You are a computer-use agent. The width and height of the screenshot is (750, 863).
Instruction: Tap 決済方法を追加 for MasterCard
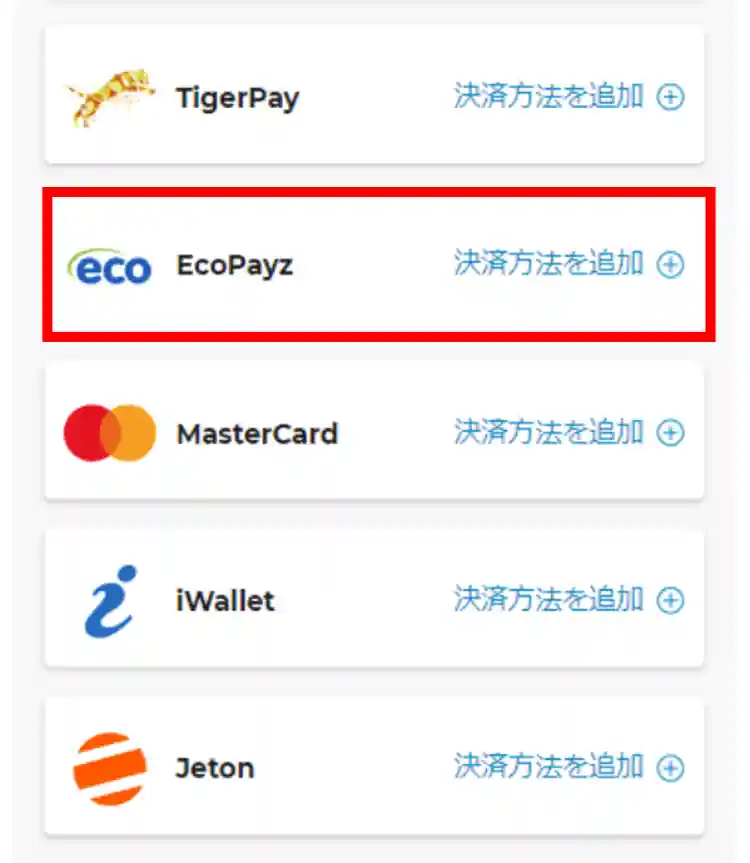[568, 432]
